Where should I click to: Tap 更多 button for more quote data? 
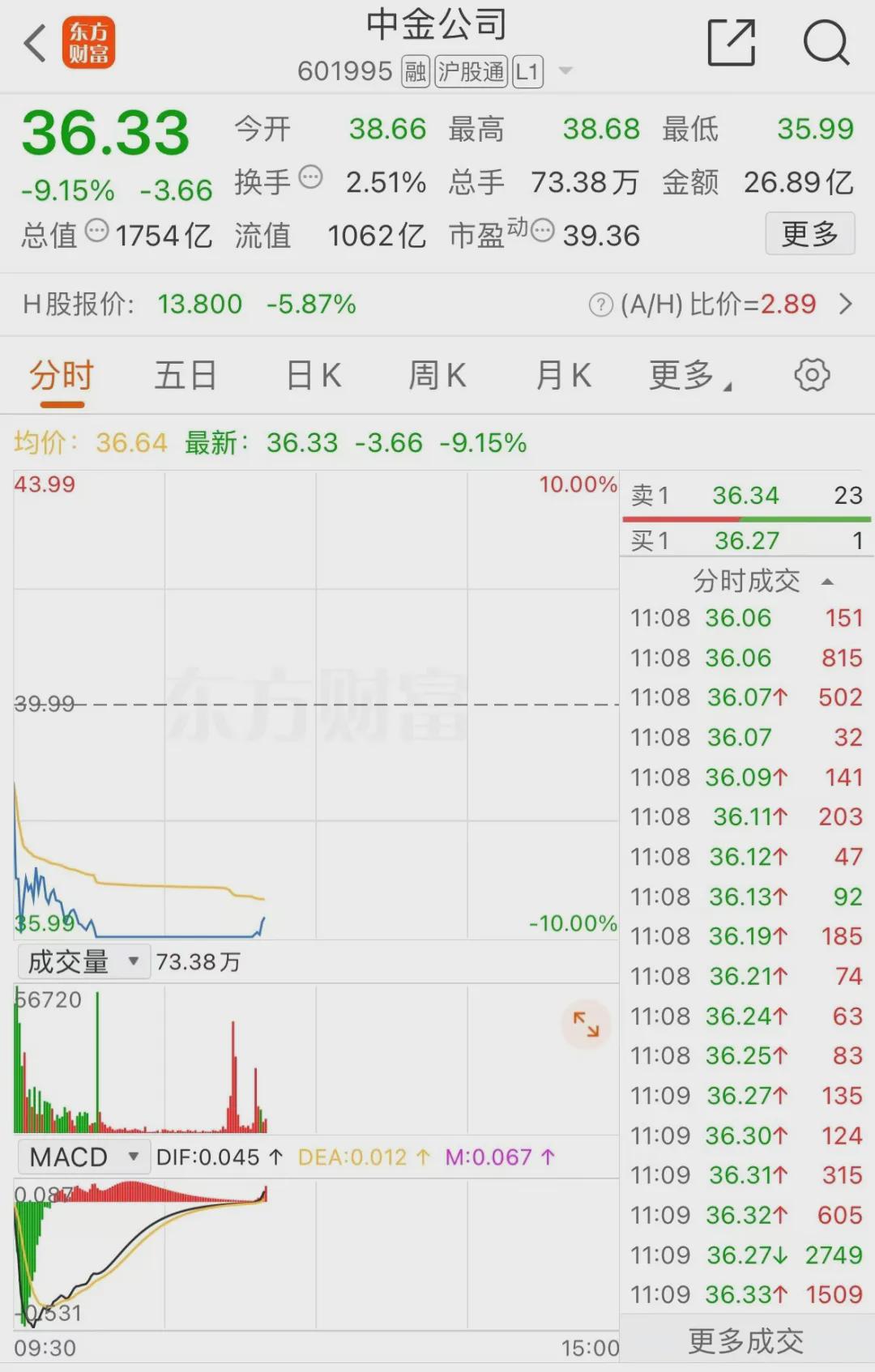(809, 234)
